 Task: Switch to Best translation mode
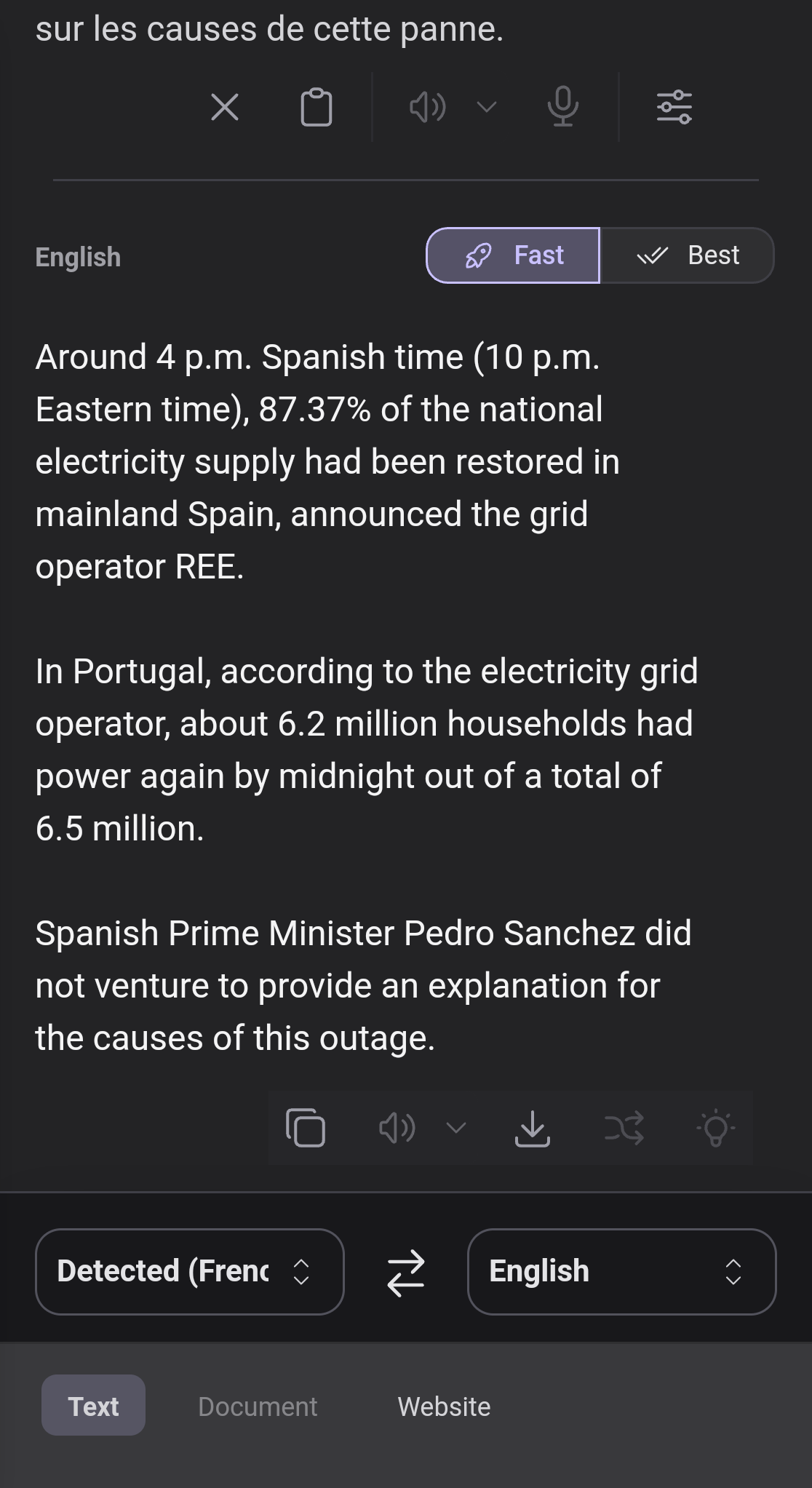point(688,255)
